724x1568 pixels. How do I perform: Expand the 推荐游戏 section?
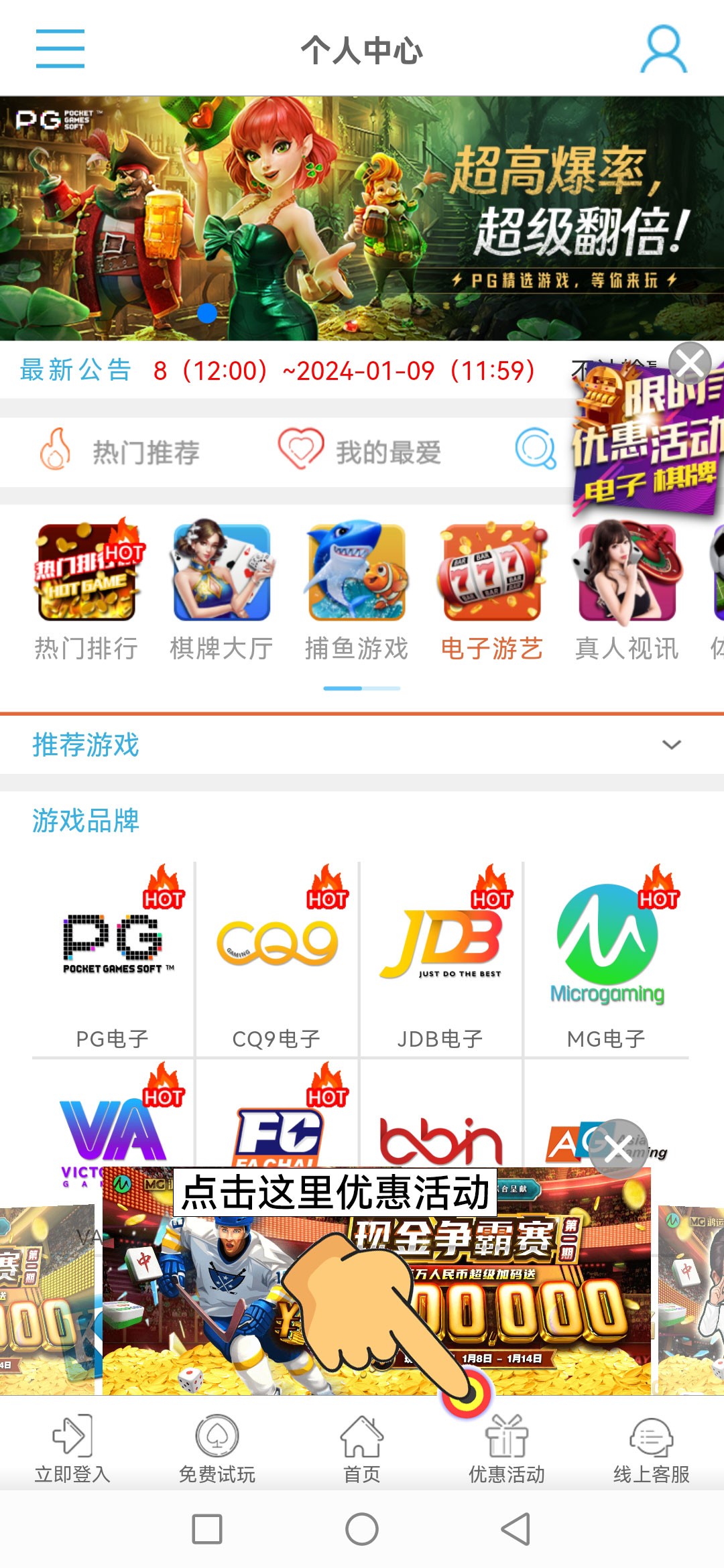click(x=671, y=744)
